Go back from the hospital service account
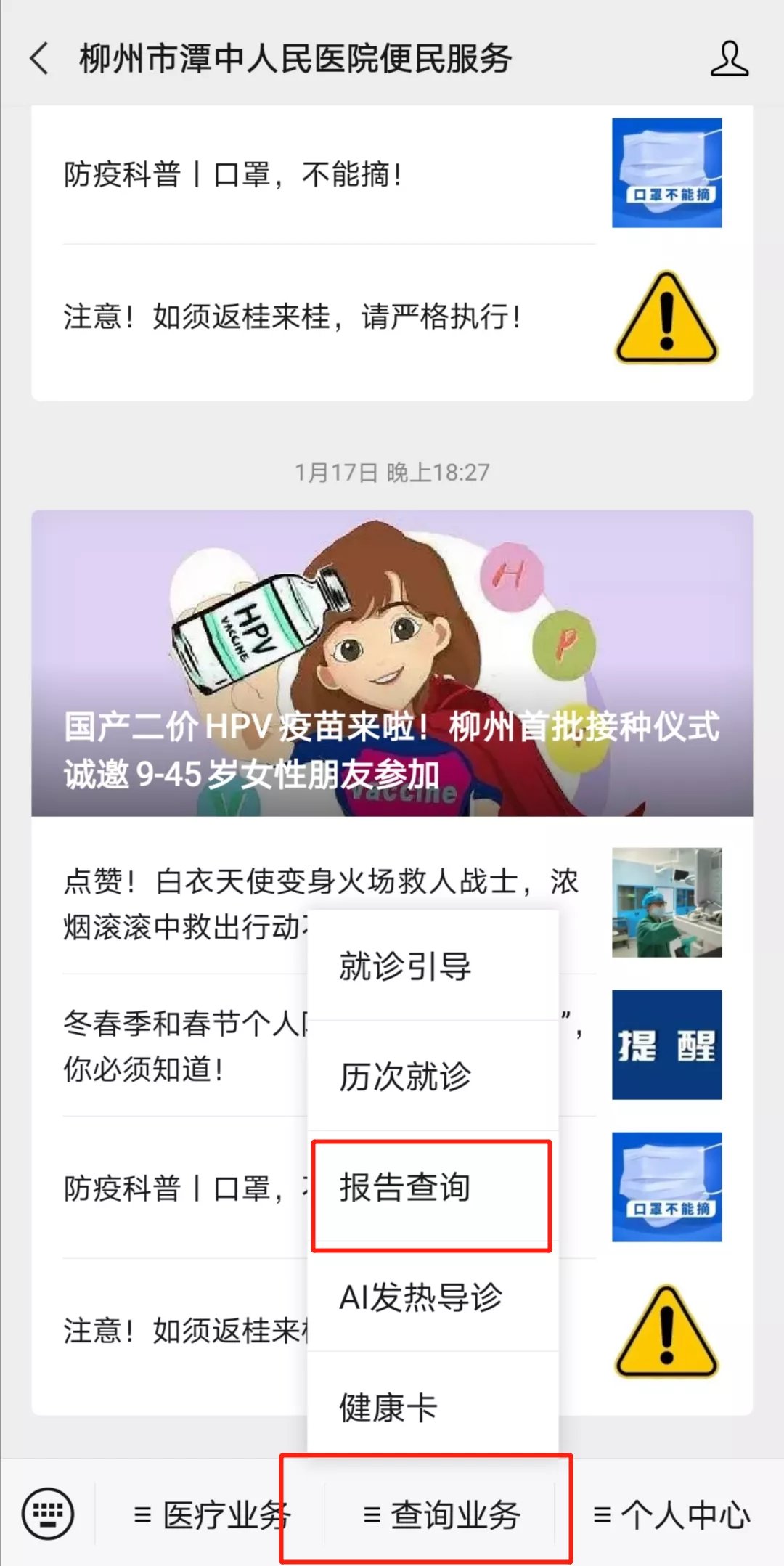This screenshot has height=1566, width=784. coord(40,58)
